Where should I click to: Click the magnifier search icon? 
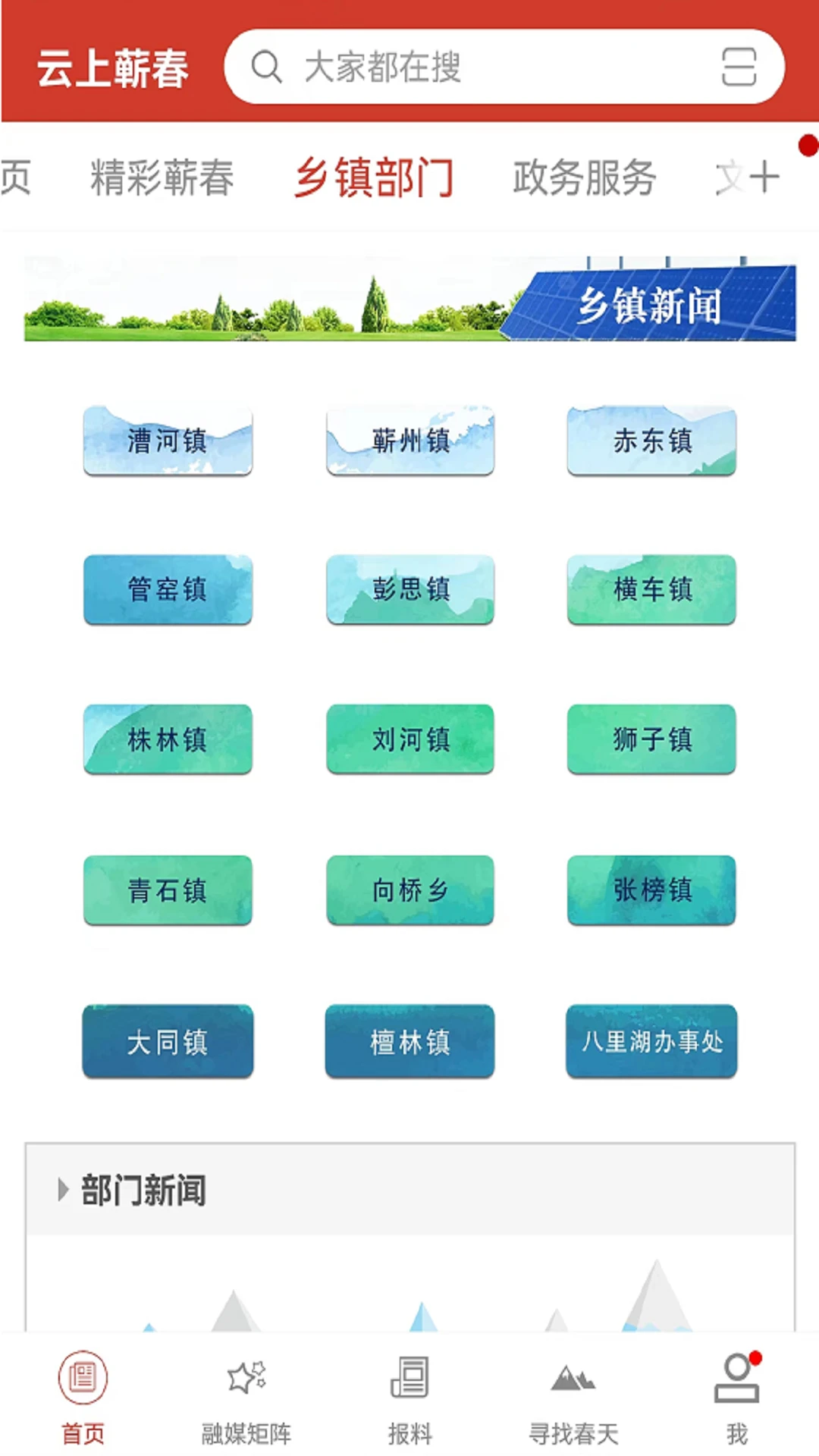coord(266,67)
